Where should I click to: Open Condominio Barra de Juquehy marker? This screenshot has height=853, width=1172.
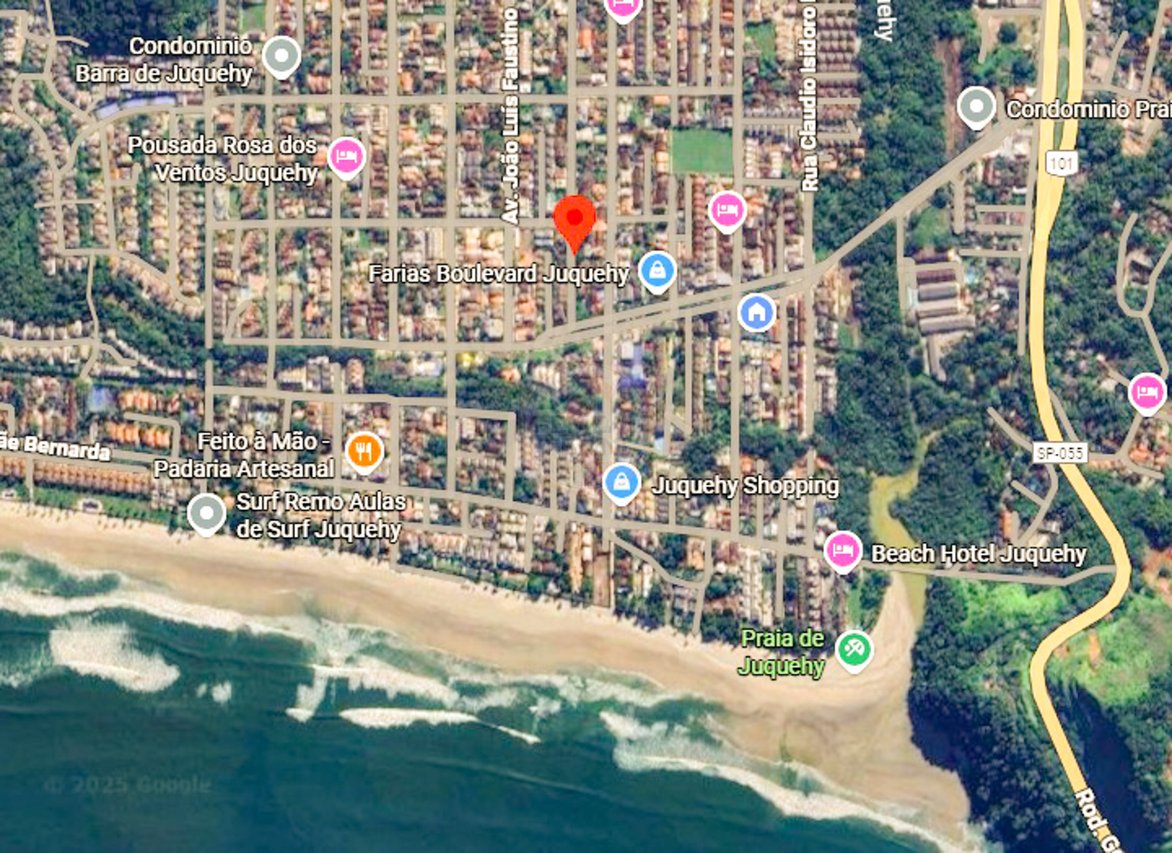coord(281,56)
